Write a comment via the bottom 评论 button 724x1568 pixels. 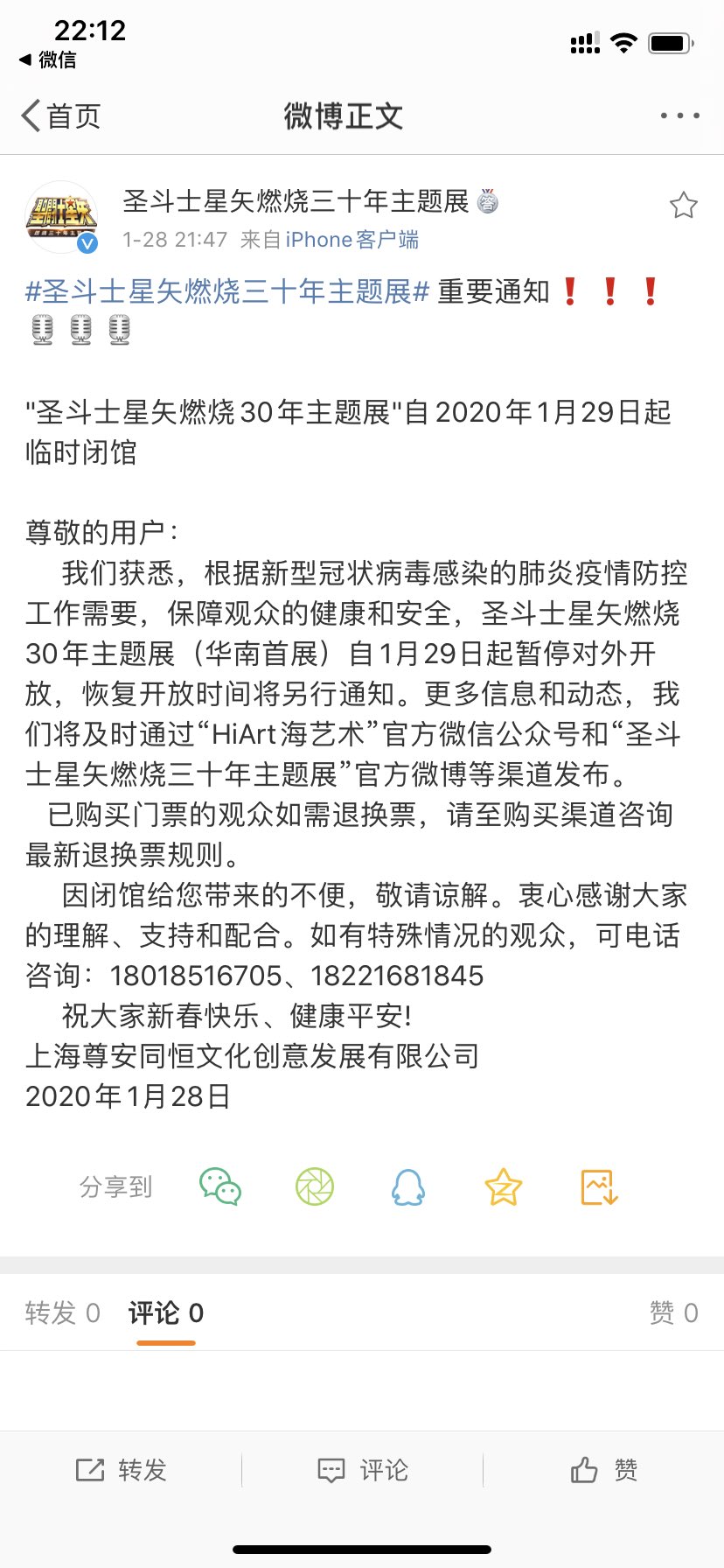click(362, 1470)
